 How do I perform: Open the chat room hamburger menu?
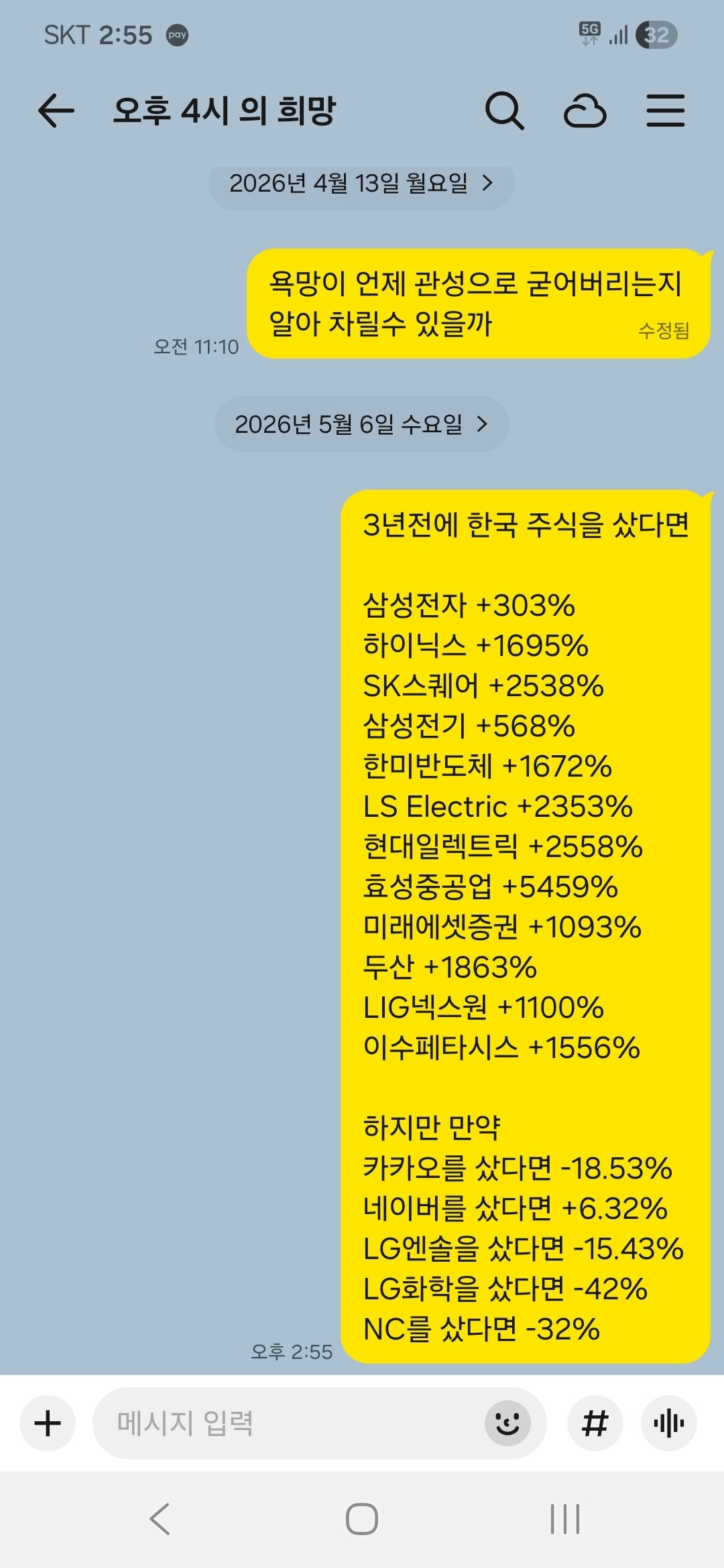[666, 111]
